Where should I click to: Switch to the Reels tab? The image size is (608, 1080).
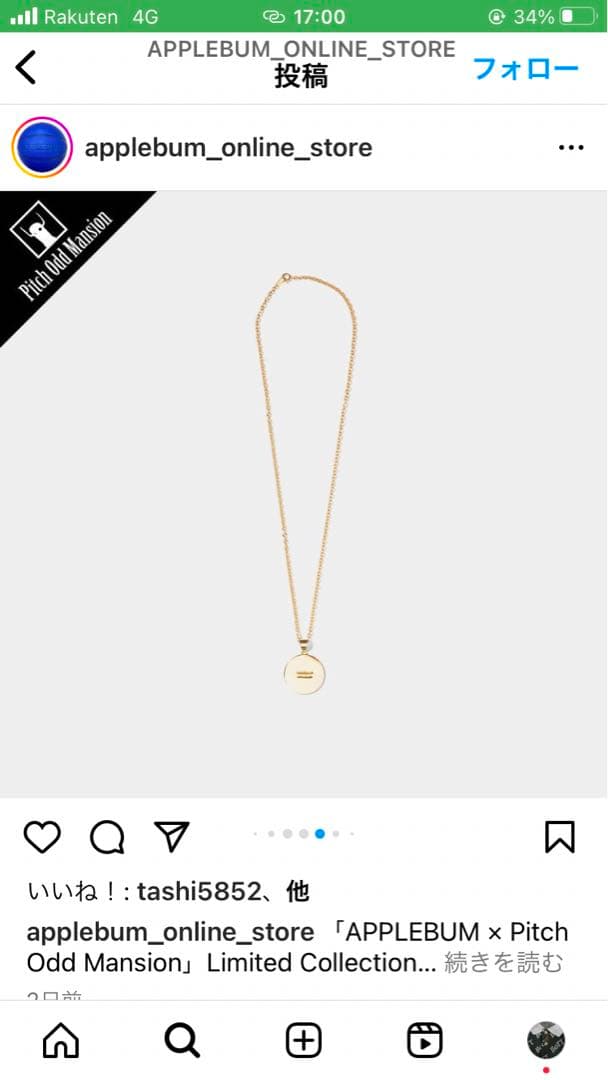[425, 1041]
